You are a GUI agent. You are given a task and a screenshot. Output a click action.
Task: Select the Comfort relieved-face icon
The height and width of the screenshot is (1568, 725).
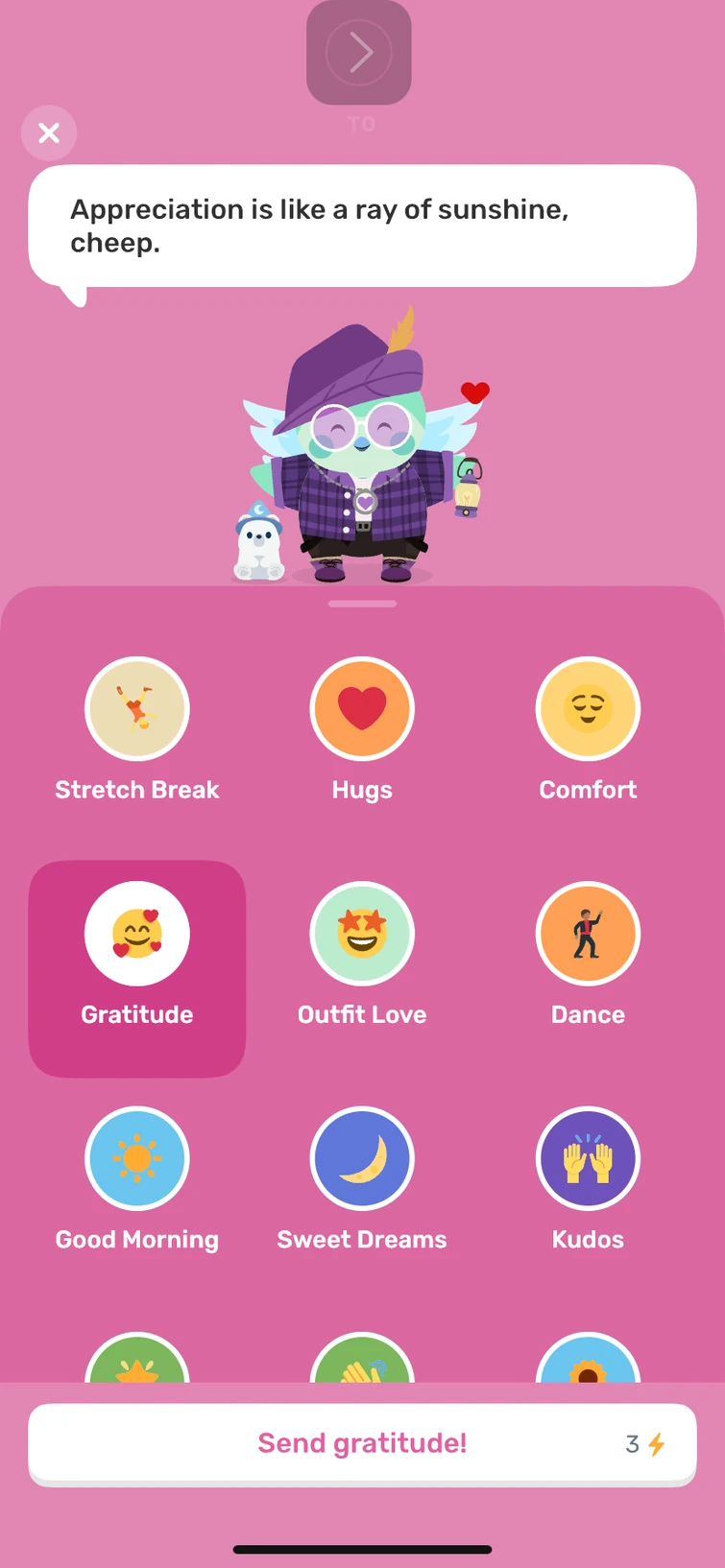coord(588,708)
